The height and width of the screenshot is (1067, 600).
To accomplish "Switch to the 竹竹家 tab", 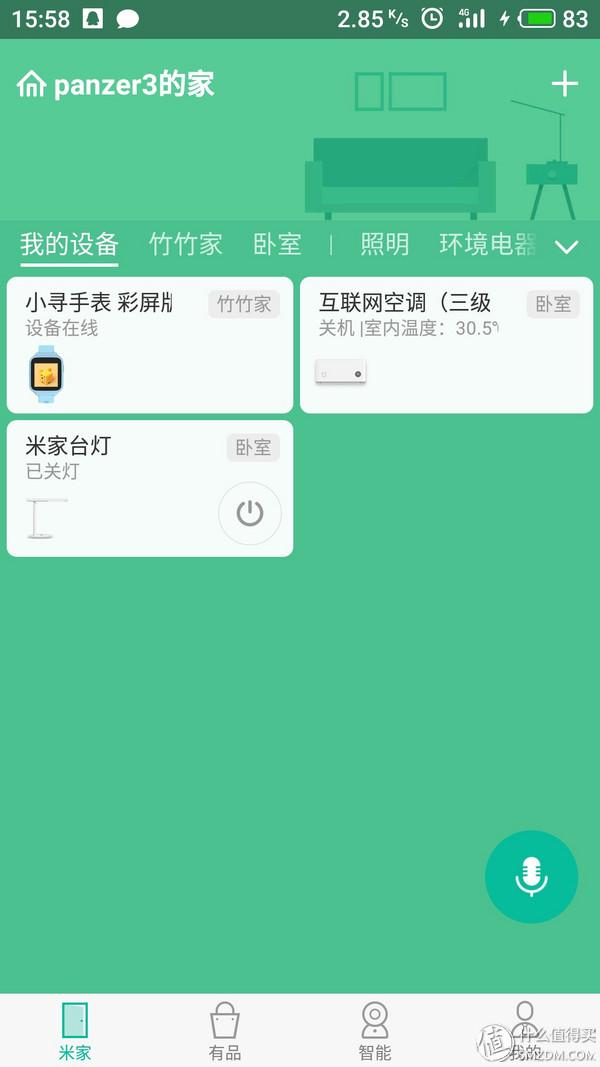I will [x=185, y=244].
